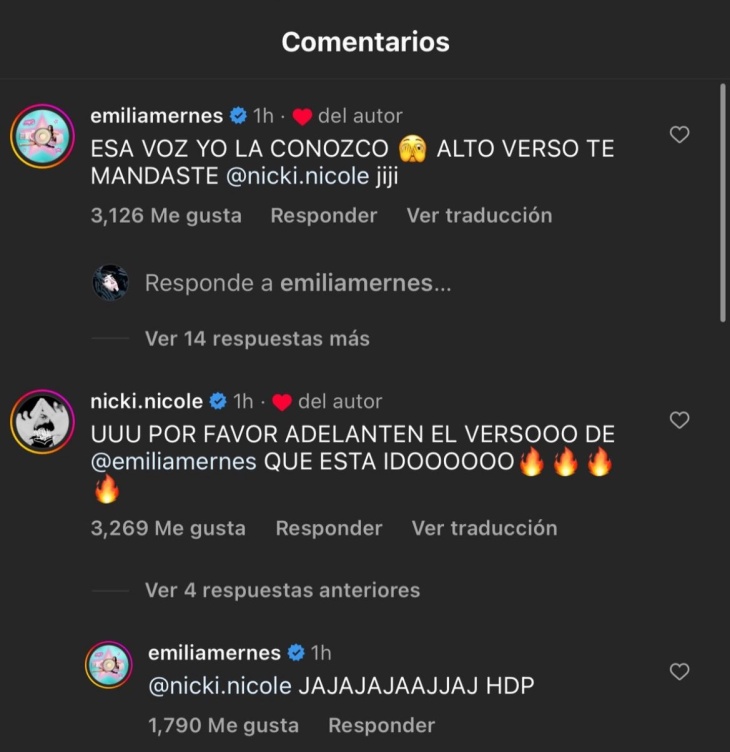
Task: View translation of nicki.nicole's comment
Action: point(484,528)
